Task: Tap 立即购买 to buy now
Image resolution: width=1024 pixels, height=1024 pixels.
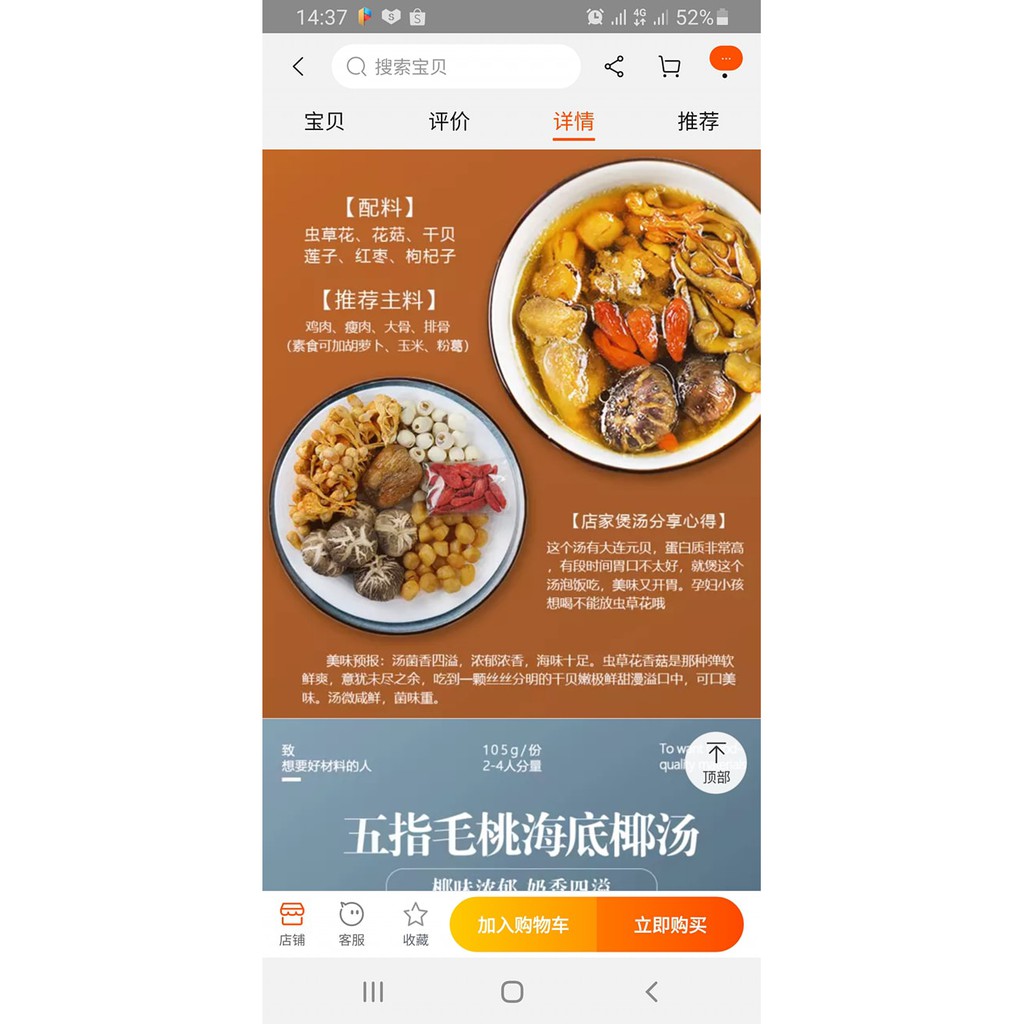Action: 670,925
